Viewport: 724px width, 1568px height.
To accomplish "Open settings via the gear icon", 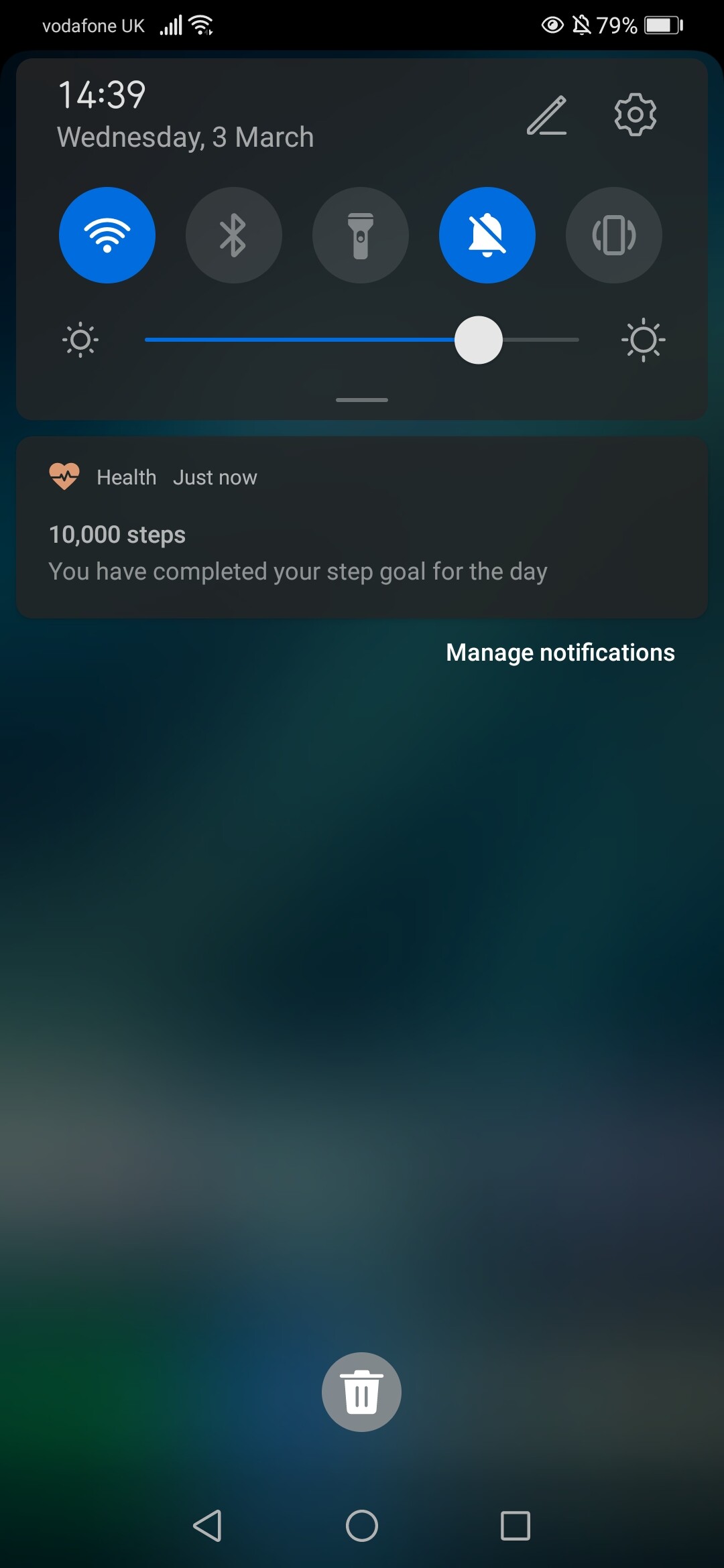I will coord(635,115).
